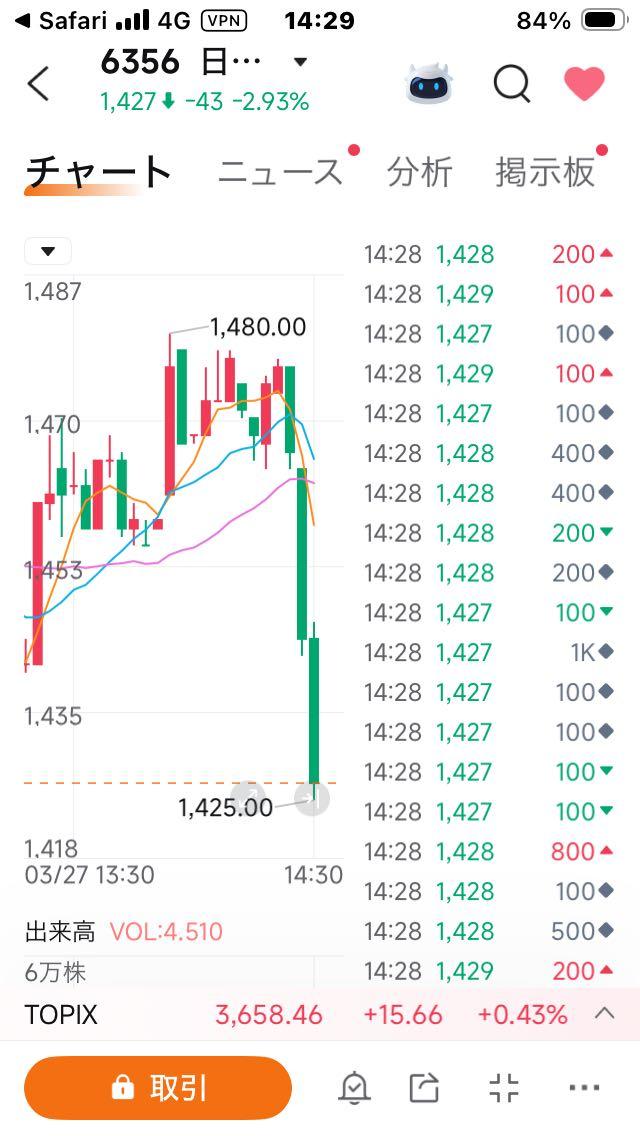Image resolution: width=640 pixels, height=1136 pixels.
Task: Switch to the 分析 tab
Action: [x=420, y=172]
